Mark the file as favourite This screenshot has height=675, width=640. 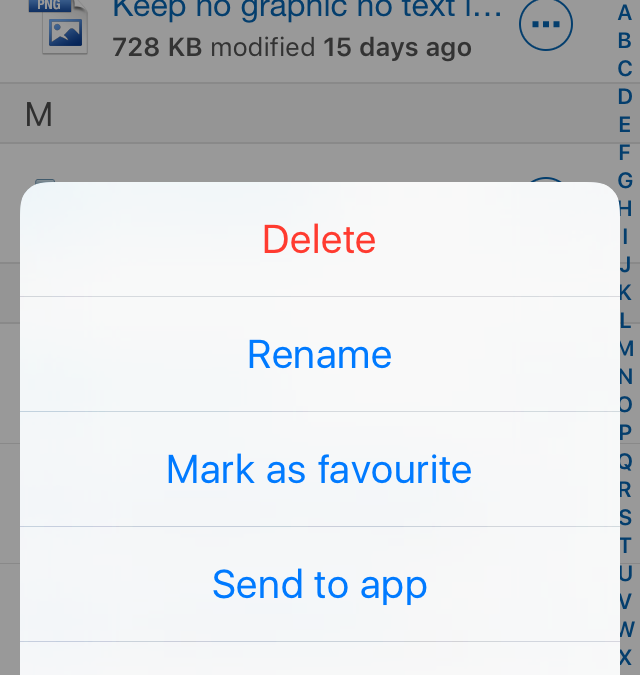[319, 469]
